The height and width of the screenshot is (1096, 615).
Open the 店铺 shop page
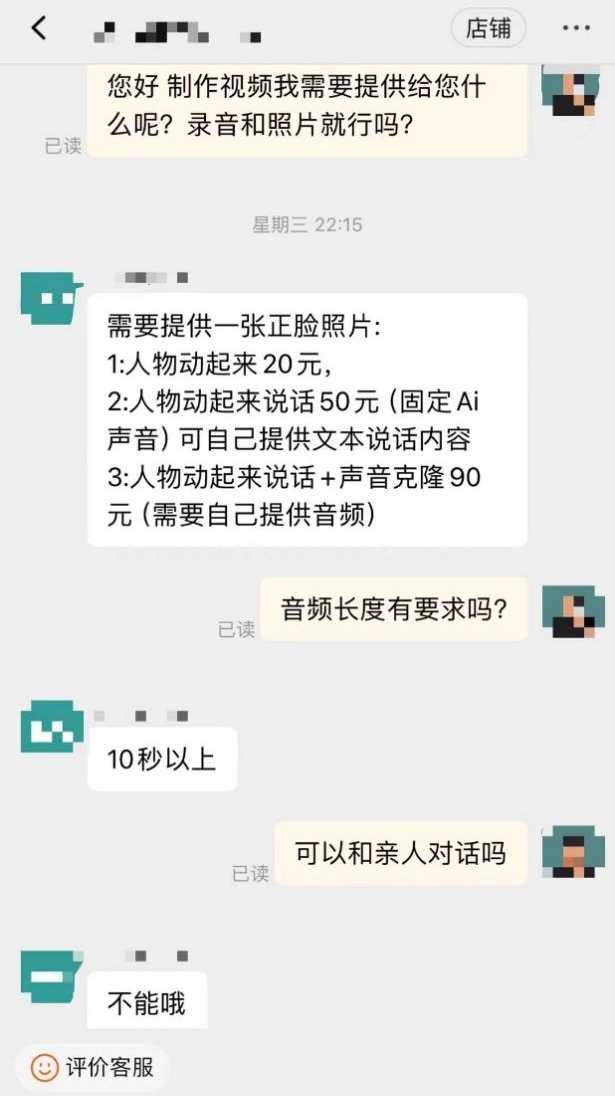[489, 29]
